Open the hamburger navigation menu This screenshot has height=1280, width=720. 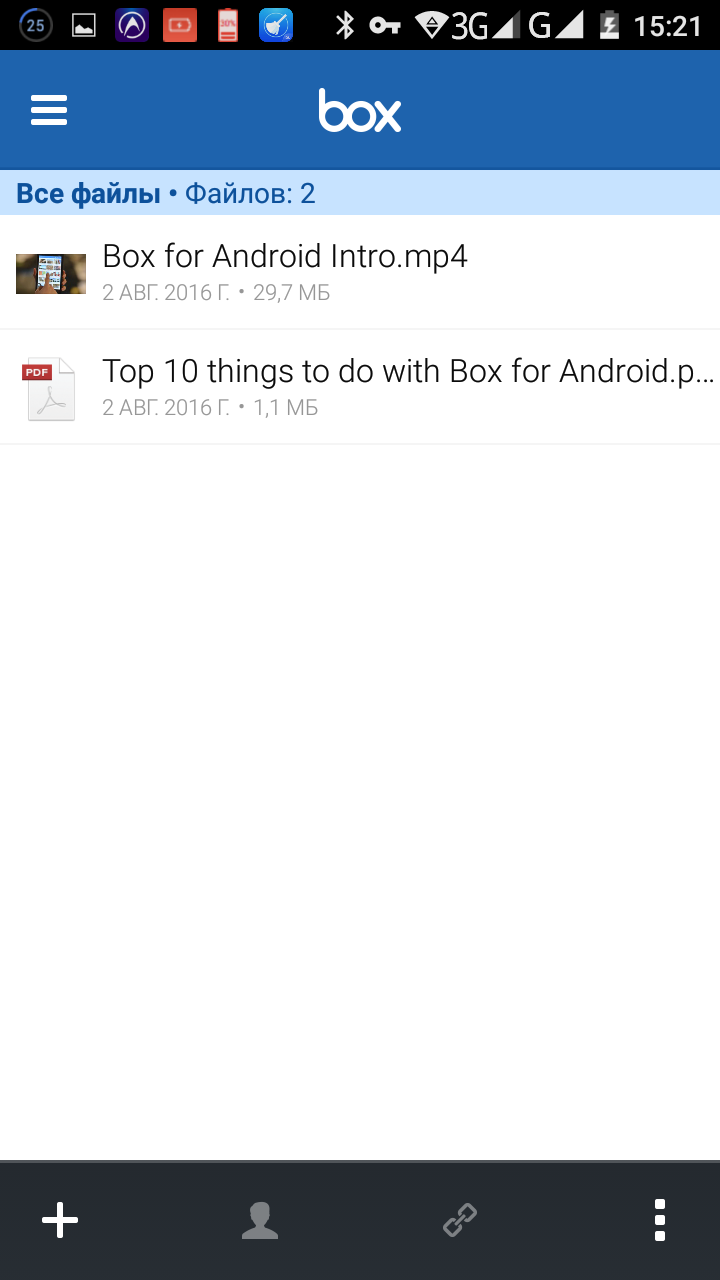[49, 110]
